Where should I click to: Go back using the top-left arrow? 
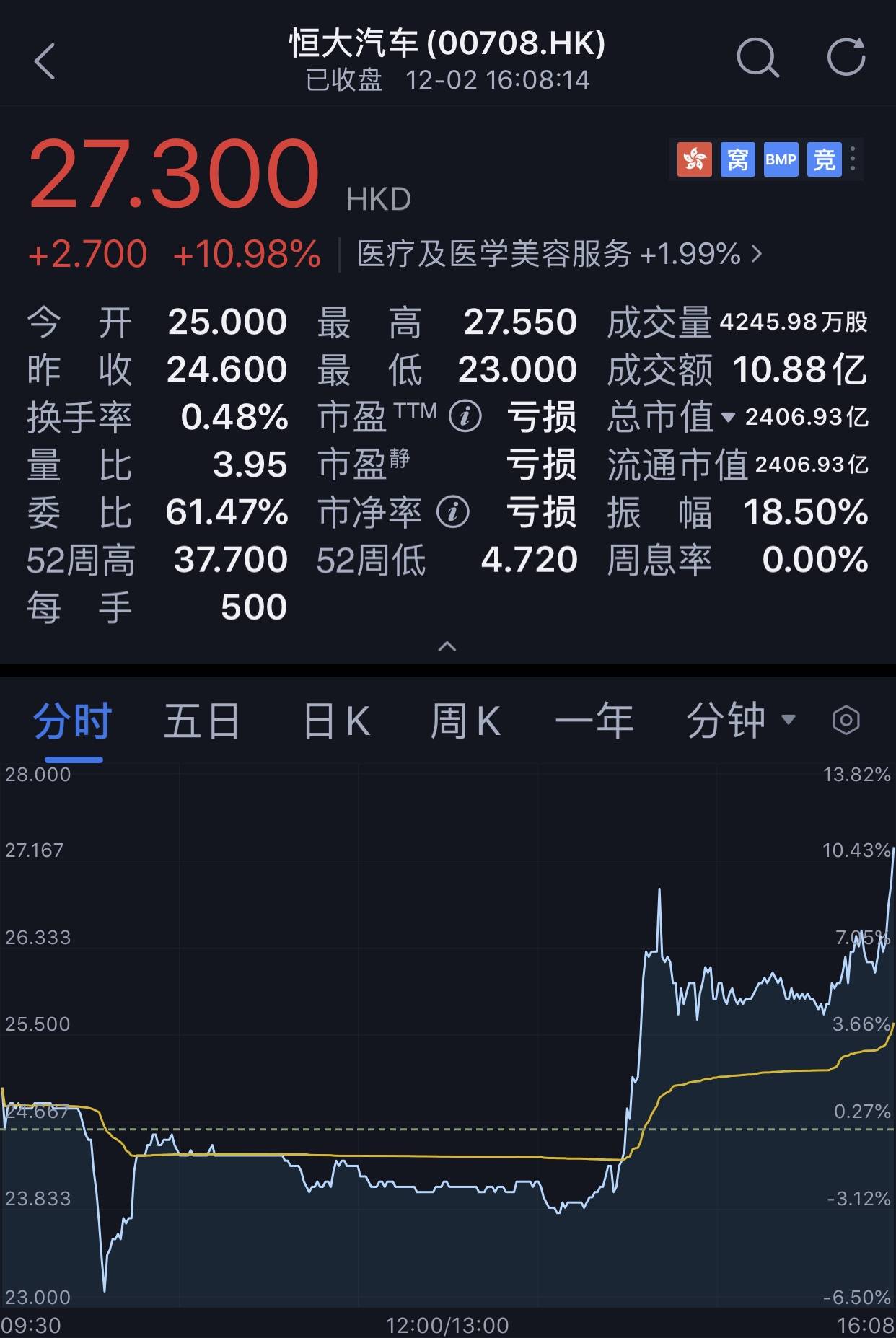(x=45, y=61)
